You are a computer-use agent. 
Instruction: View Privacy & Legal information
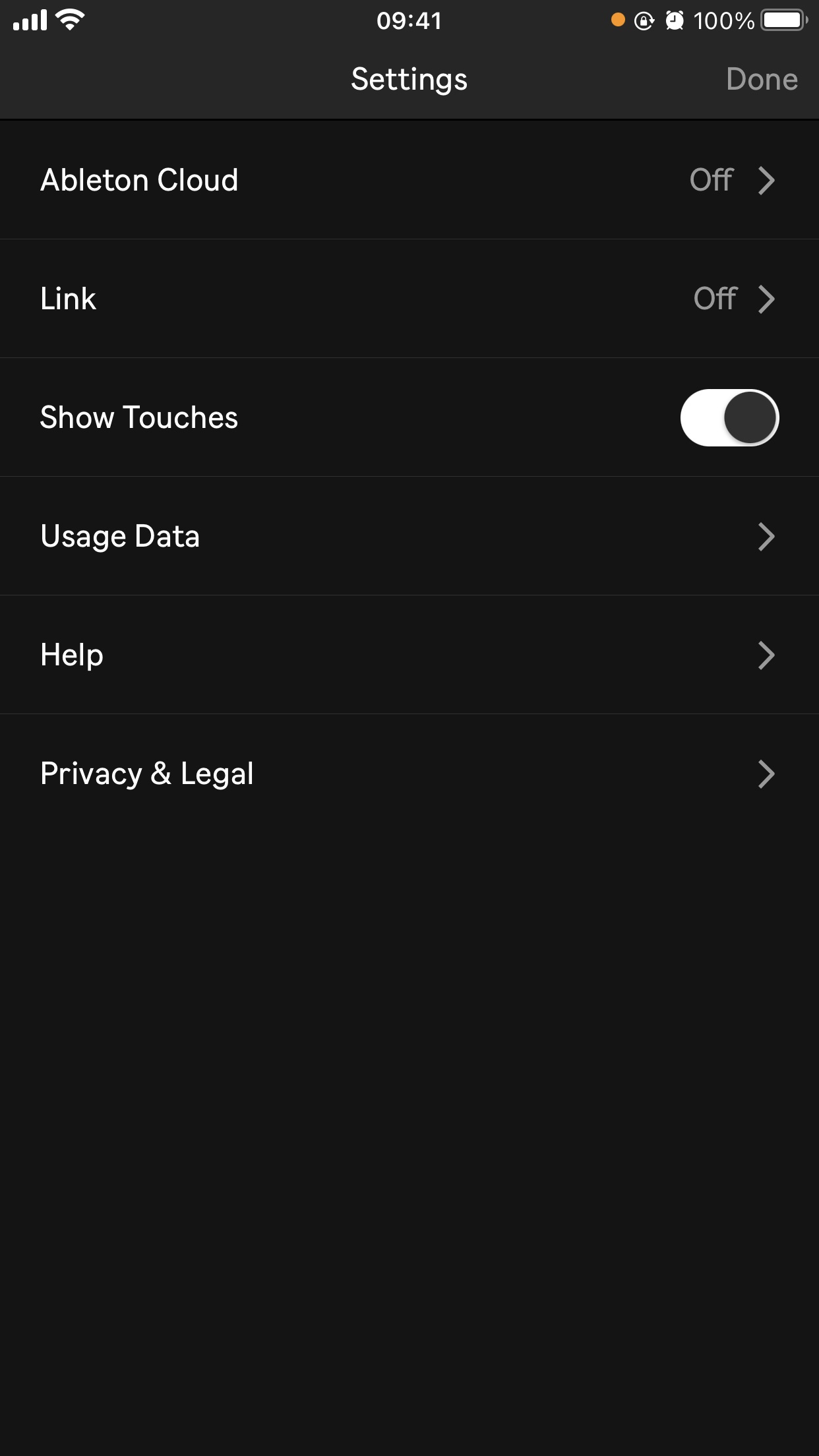(409, 773)
